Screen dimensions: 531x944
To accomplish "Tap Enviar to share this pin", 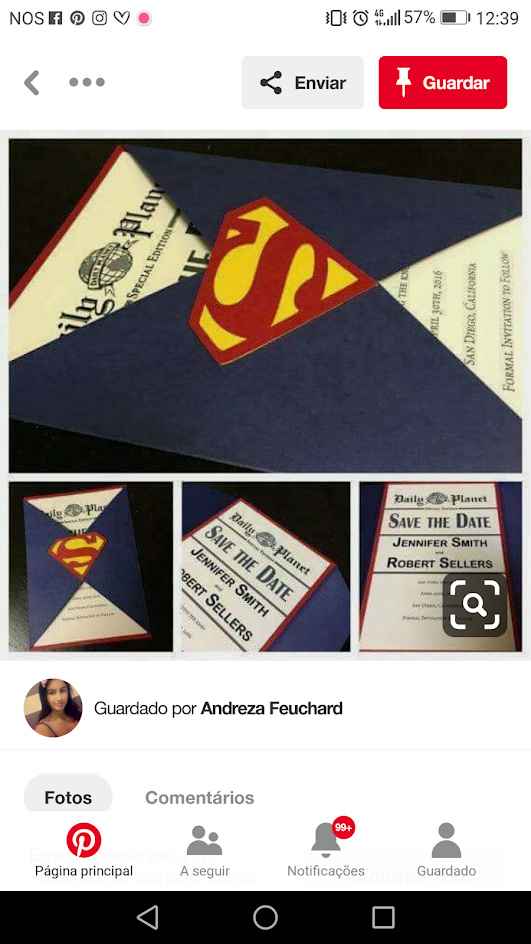I will 303,82.
